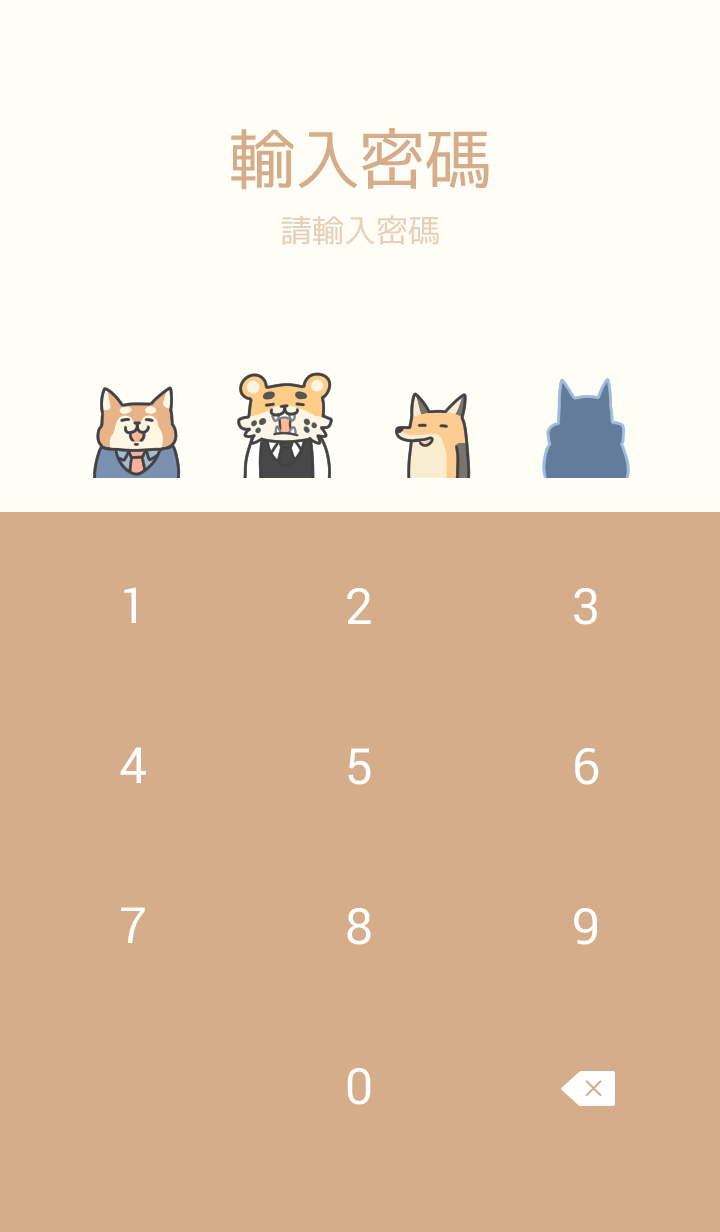Enter digit 6

pos(586,767)
